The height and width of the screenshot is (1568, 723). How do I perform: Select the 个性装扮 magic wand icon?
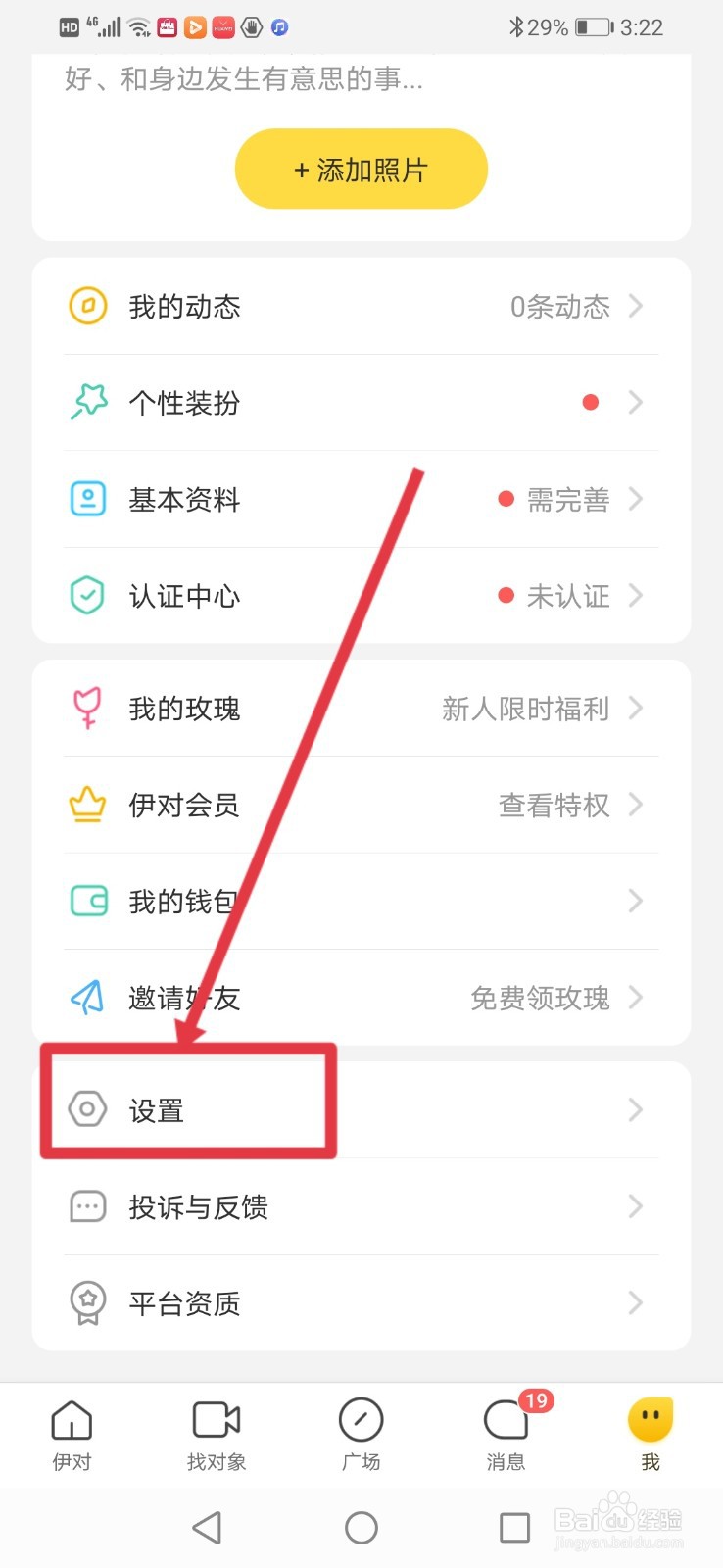pyautogui.click(x=88, y=402)
